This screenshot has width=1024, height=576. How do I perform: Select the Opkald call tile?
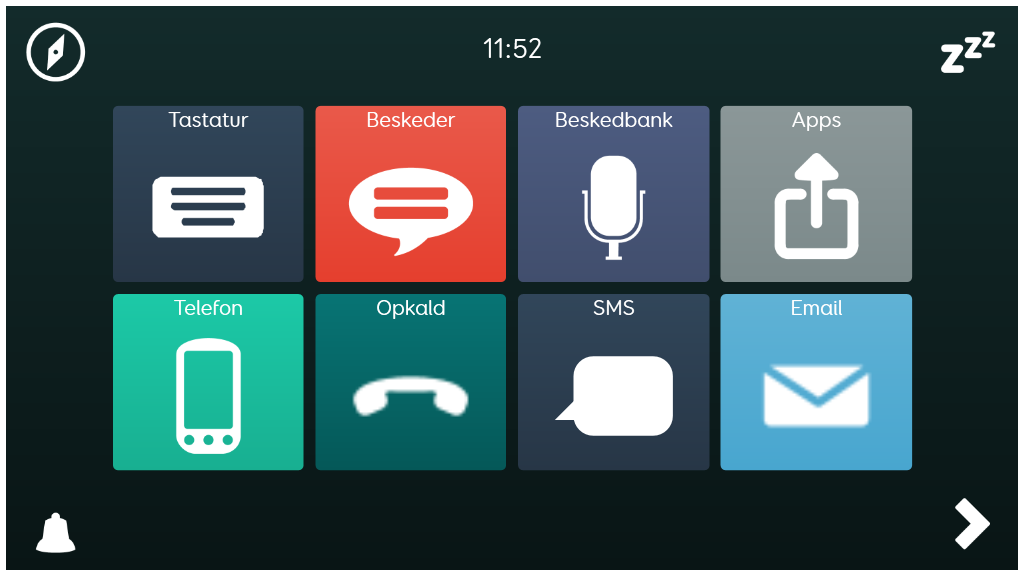(x=410, y=382)
